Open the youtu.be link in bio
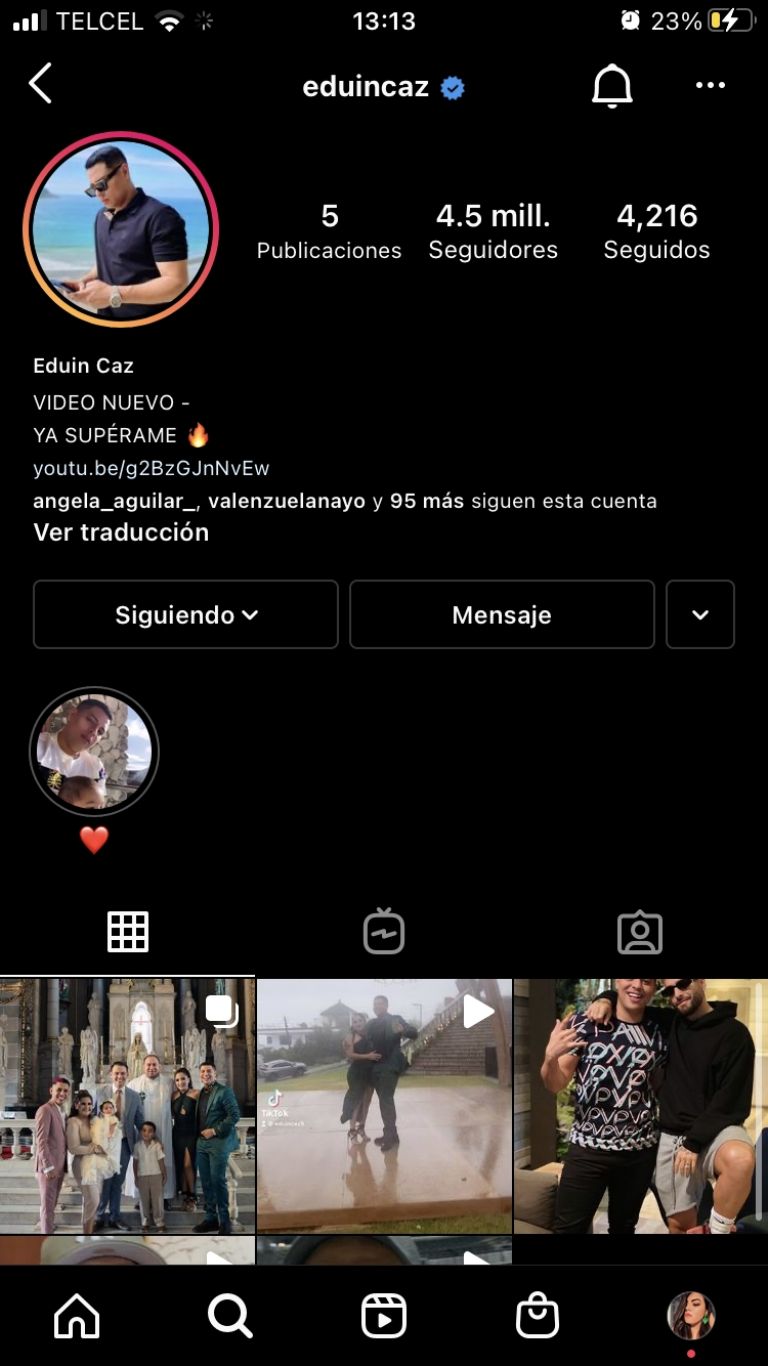 click(151, 468)
